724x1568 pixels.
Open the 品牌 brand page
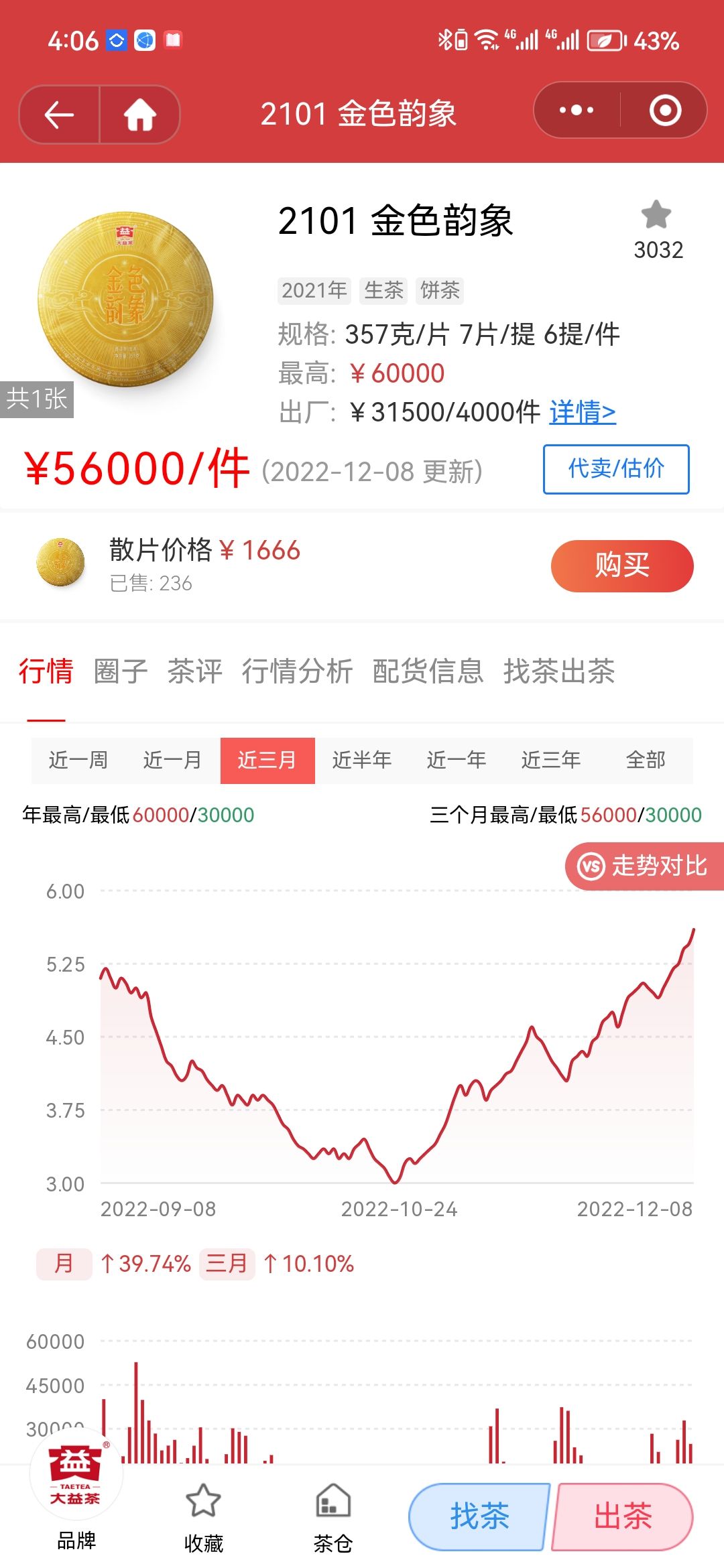coord(76,1501)
